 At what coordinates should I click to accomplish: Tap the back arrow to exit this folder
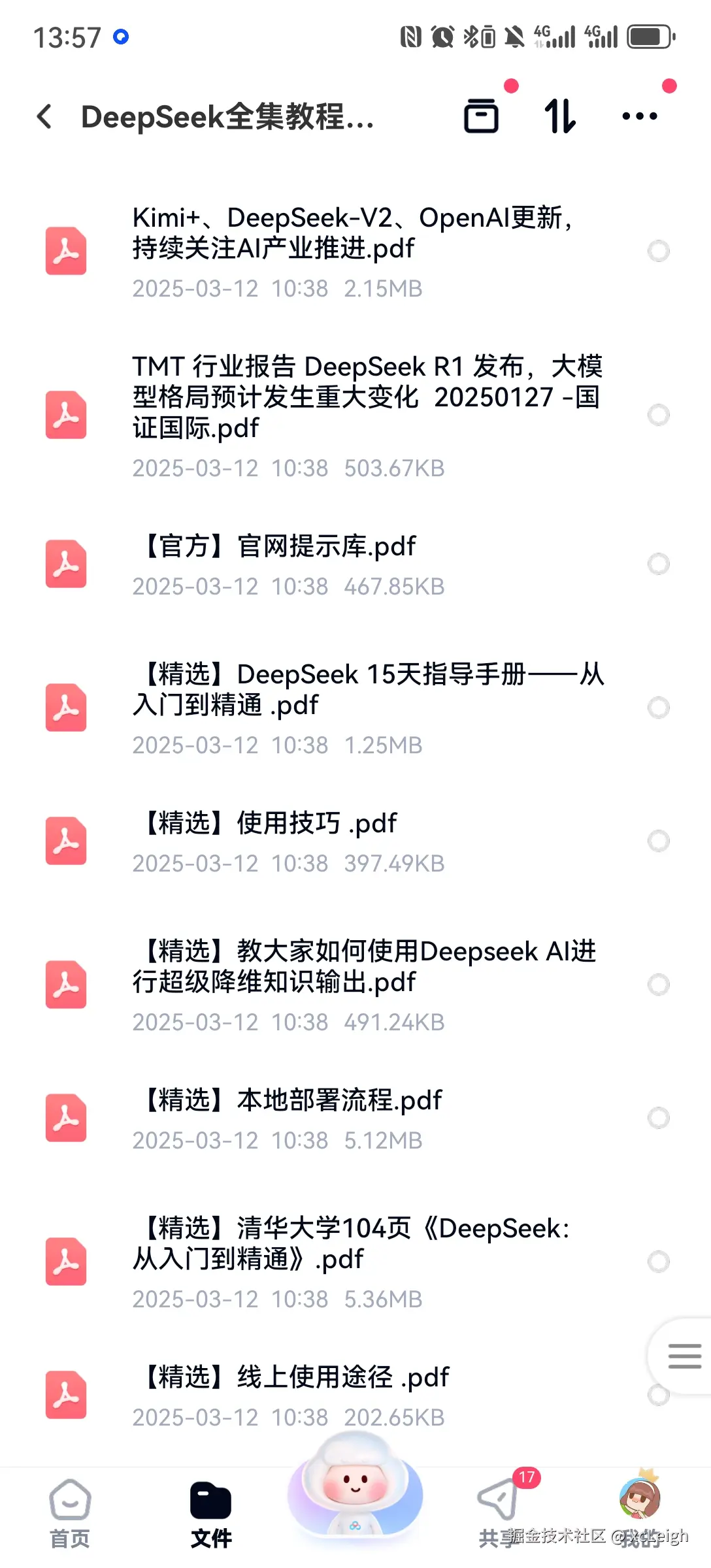(x=44, y=116)
